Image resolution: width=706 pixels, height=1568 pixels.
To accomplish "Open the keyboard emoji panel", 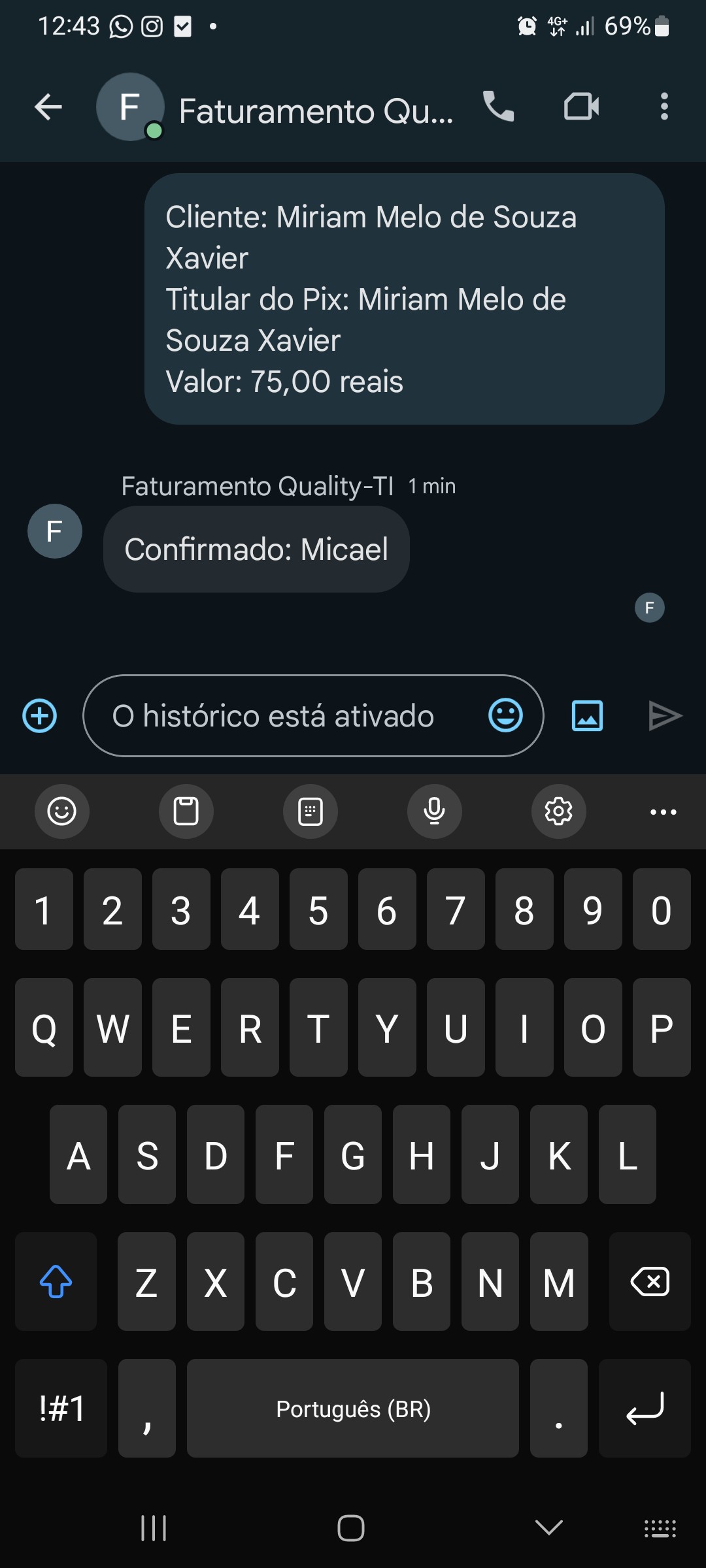I will 62,811.
